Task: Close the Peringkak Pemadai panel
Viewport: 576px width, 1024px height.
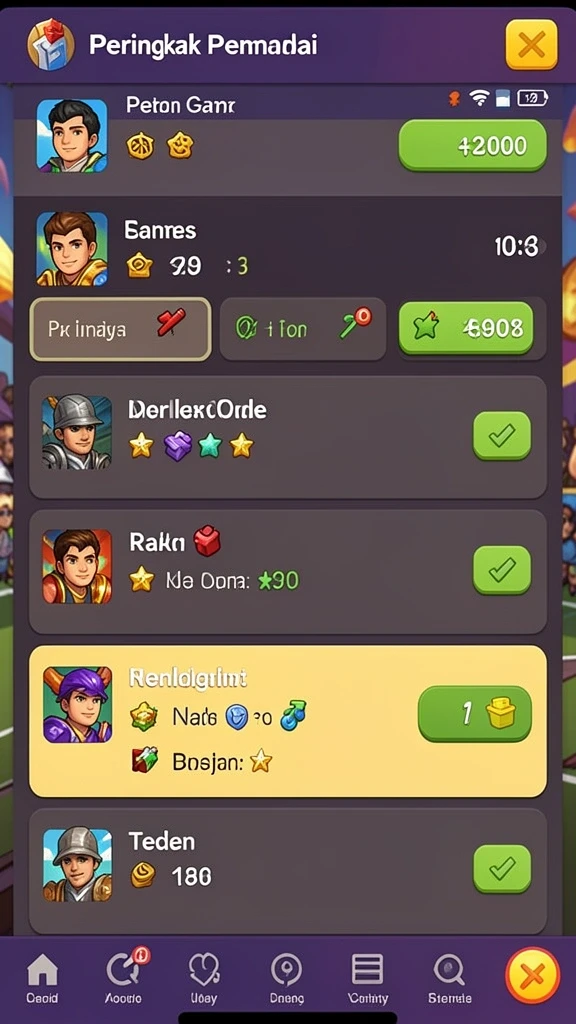Action: click(x=532, y=44)
